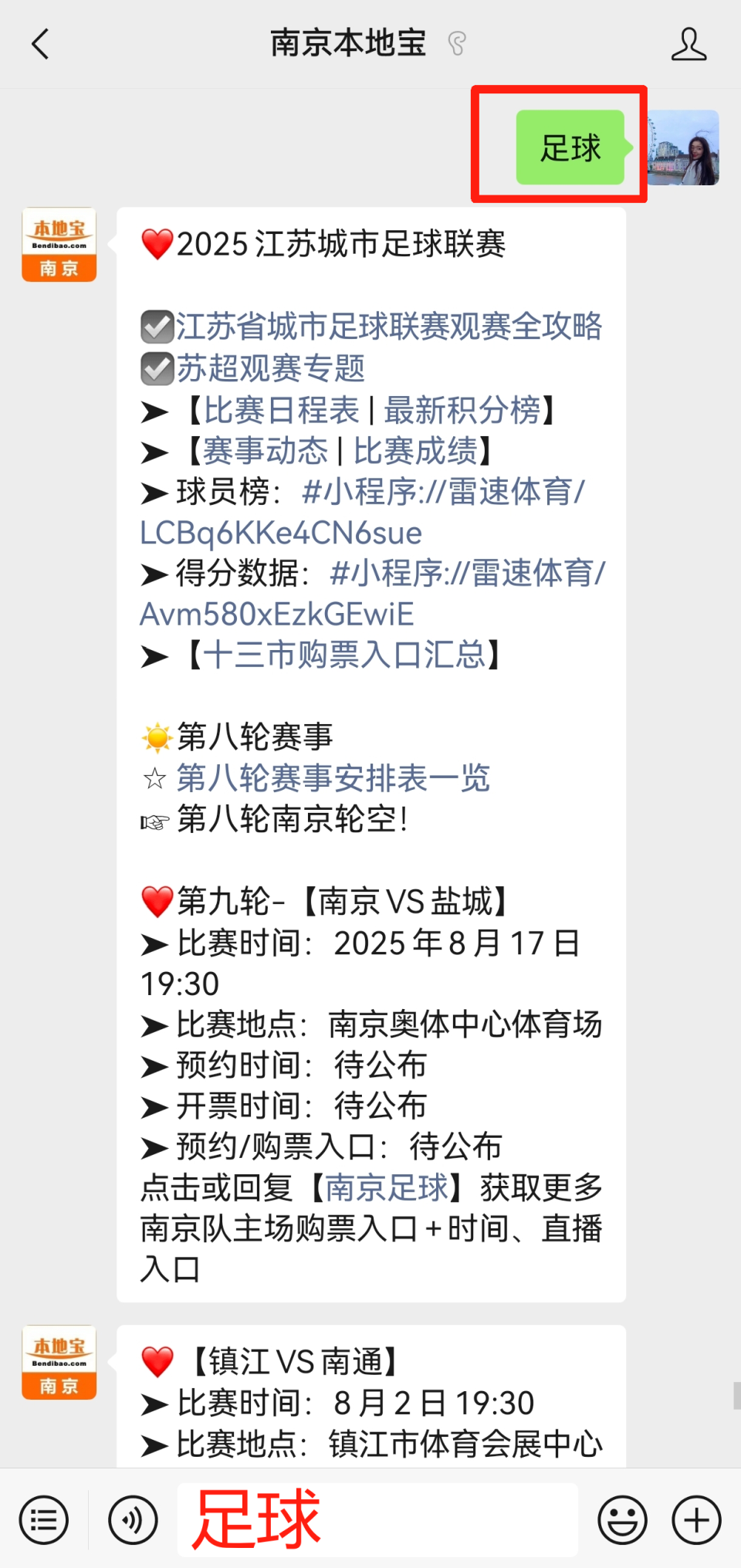This screenshot has height=1568, width=741.
Task: Open the 赛事动态 link
Action: click(x=266, y=451)
